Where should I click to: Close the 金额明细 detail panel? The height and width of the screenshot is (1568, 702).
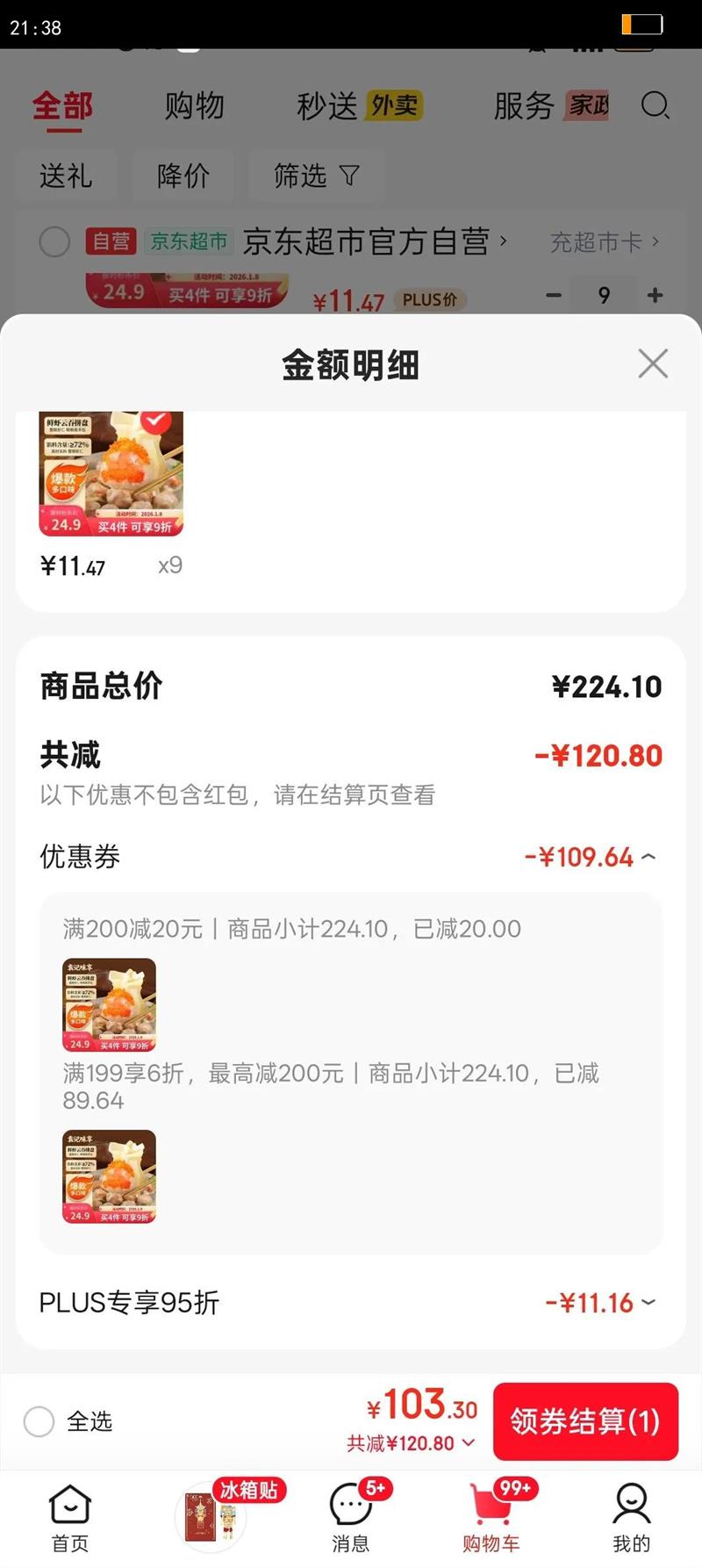click(652, 364)
